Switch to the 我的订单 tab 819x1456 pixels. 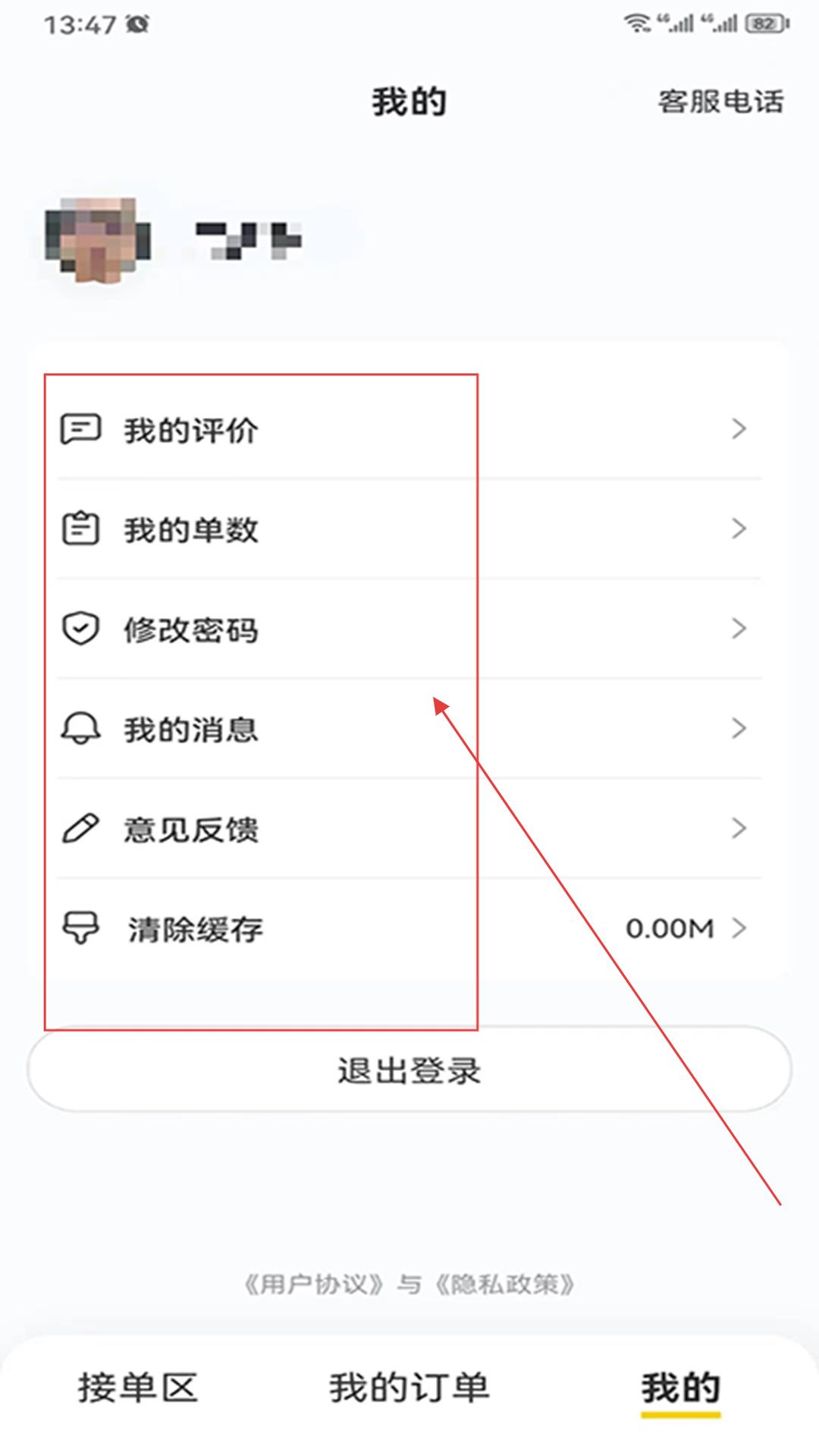coord(409,1388)
